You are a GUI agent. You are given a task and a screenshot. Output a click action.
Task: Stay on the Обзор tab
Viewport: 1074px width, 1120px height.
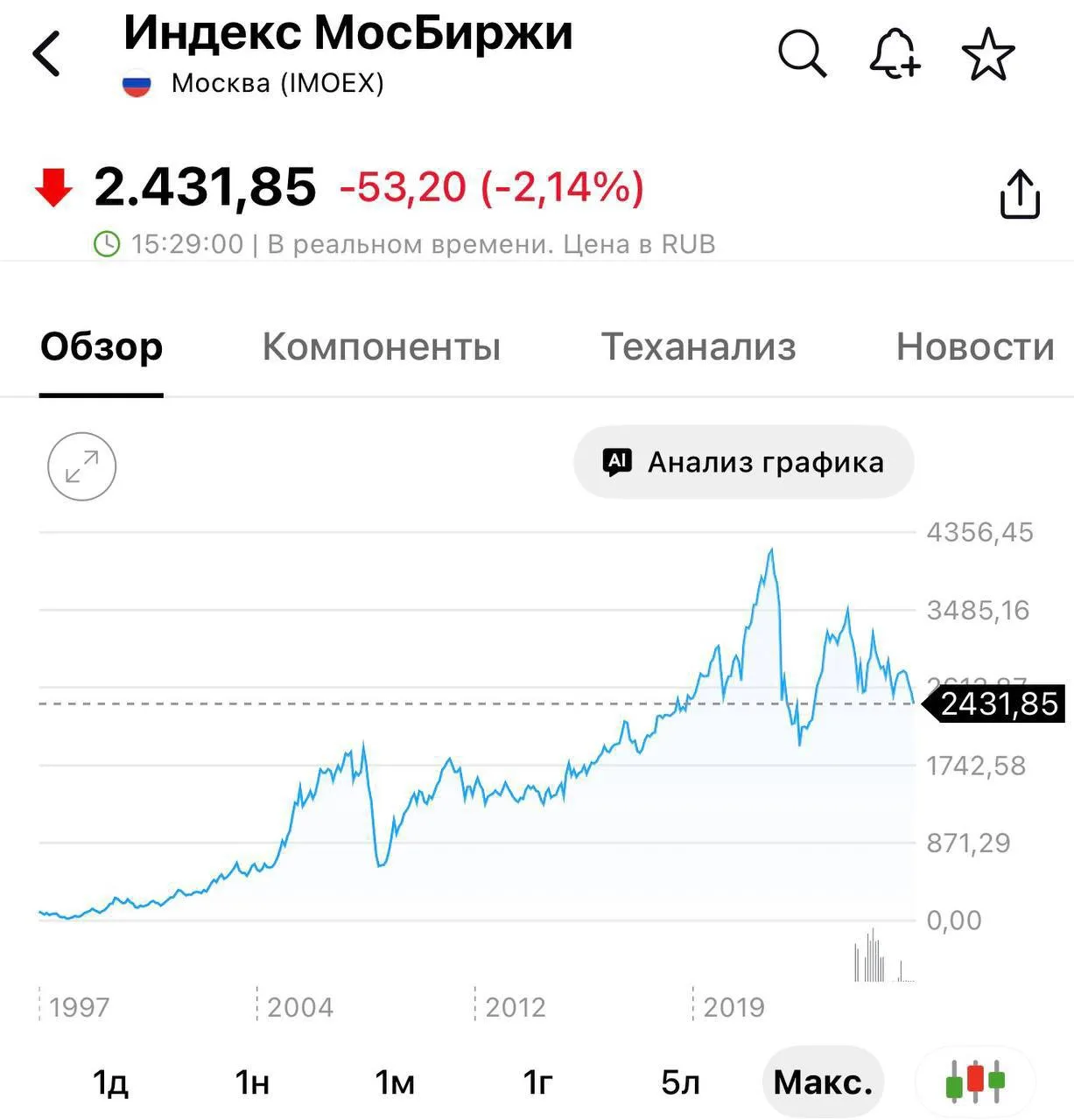point(102,347)
